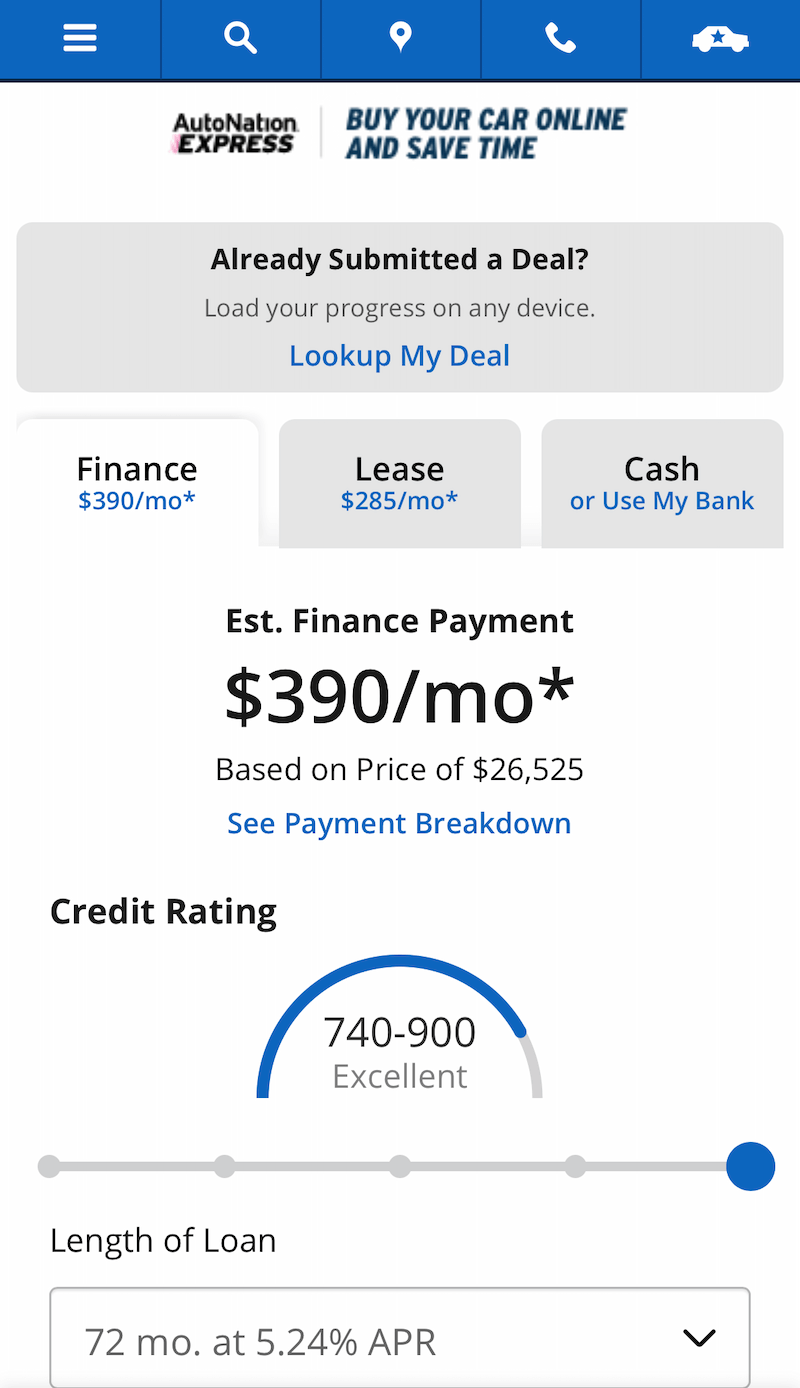Switch to the Lease payment tab
800x1388 pixels.
coord(399,483)
